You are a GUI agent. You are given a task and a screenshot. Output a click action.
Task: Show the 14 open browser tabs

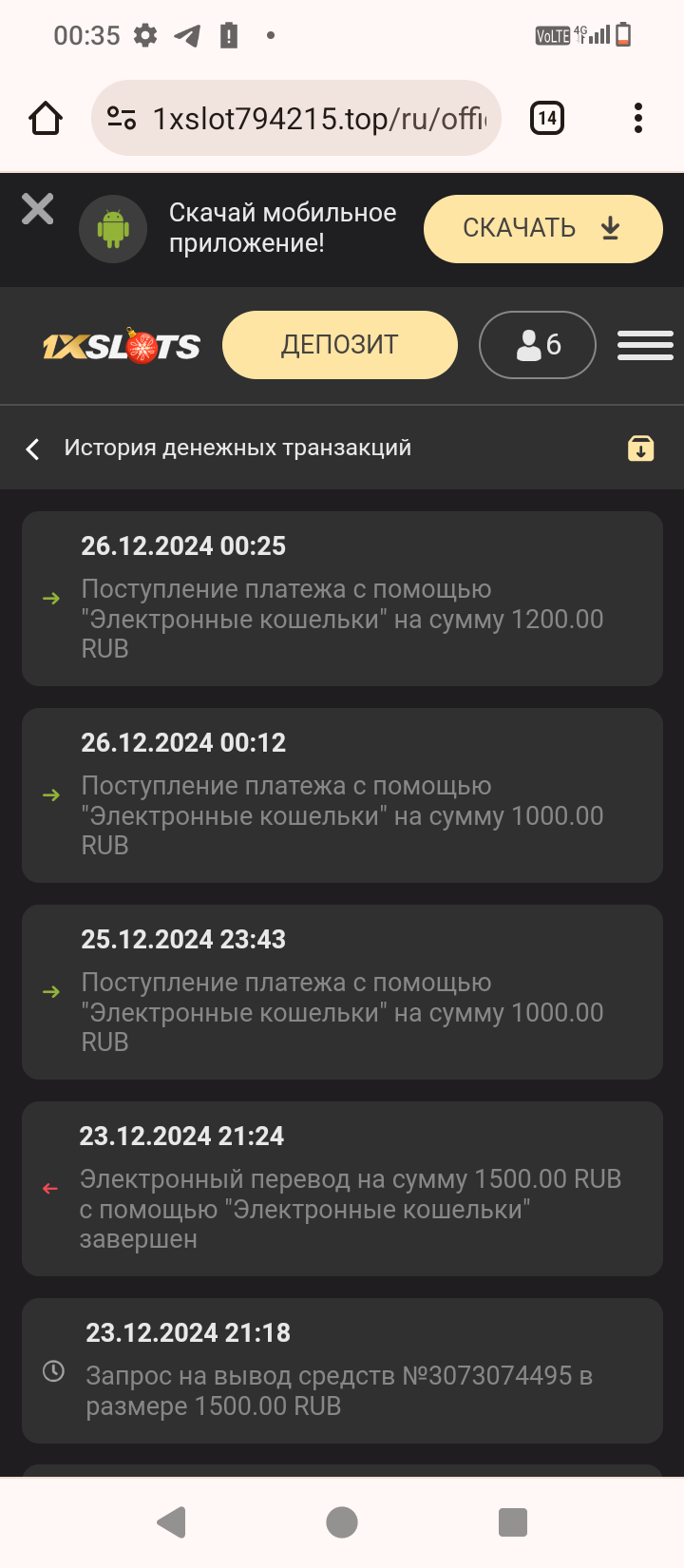click(x=546, y=119)
